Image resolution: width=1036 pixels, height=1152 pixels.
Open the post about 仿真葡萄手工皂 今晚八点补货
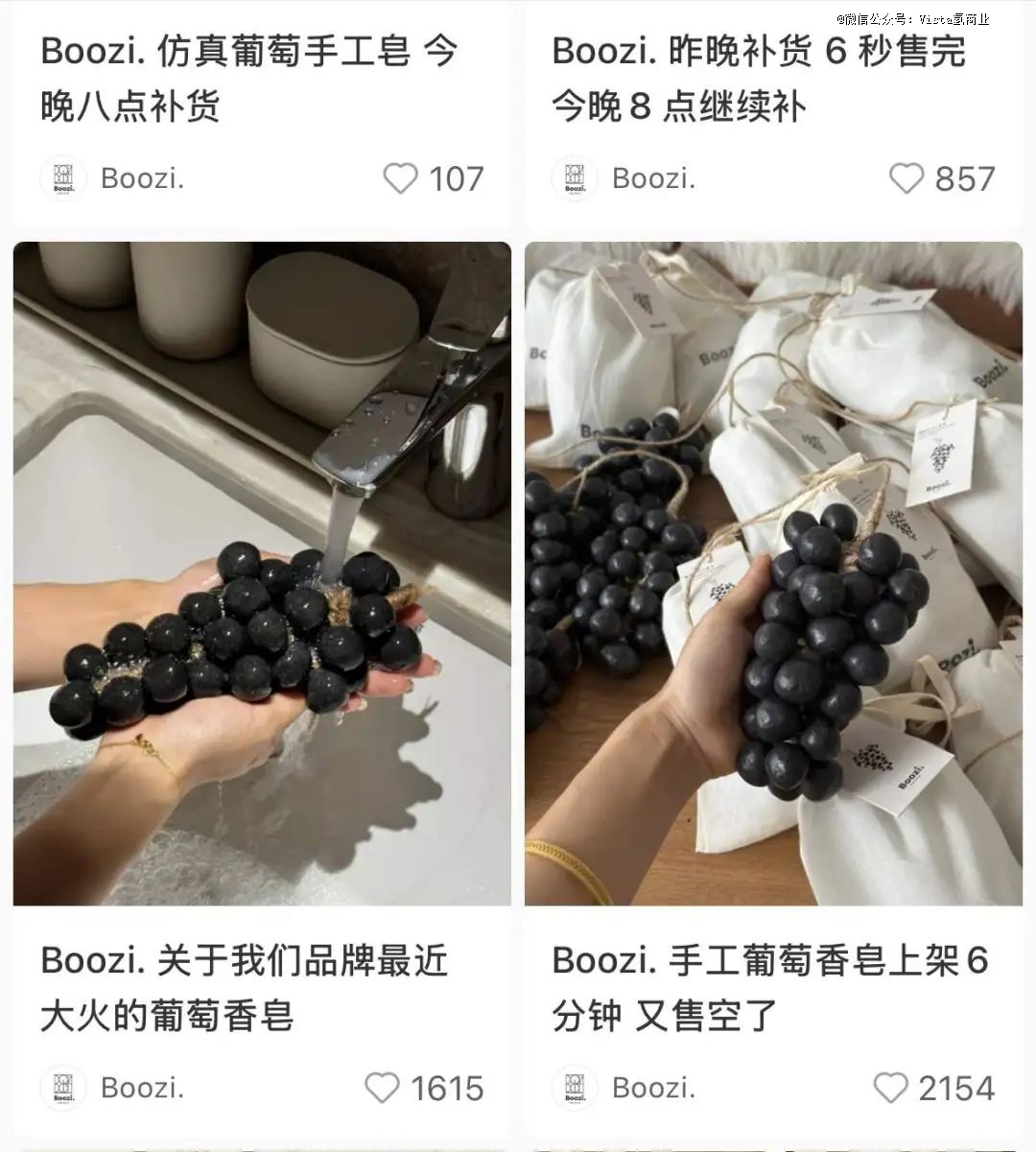pos(249,79)
